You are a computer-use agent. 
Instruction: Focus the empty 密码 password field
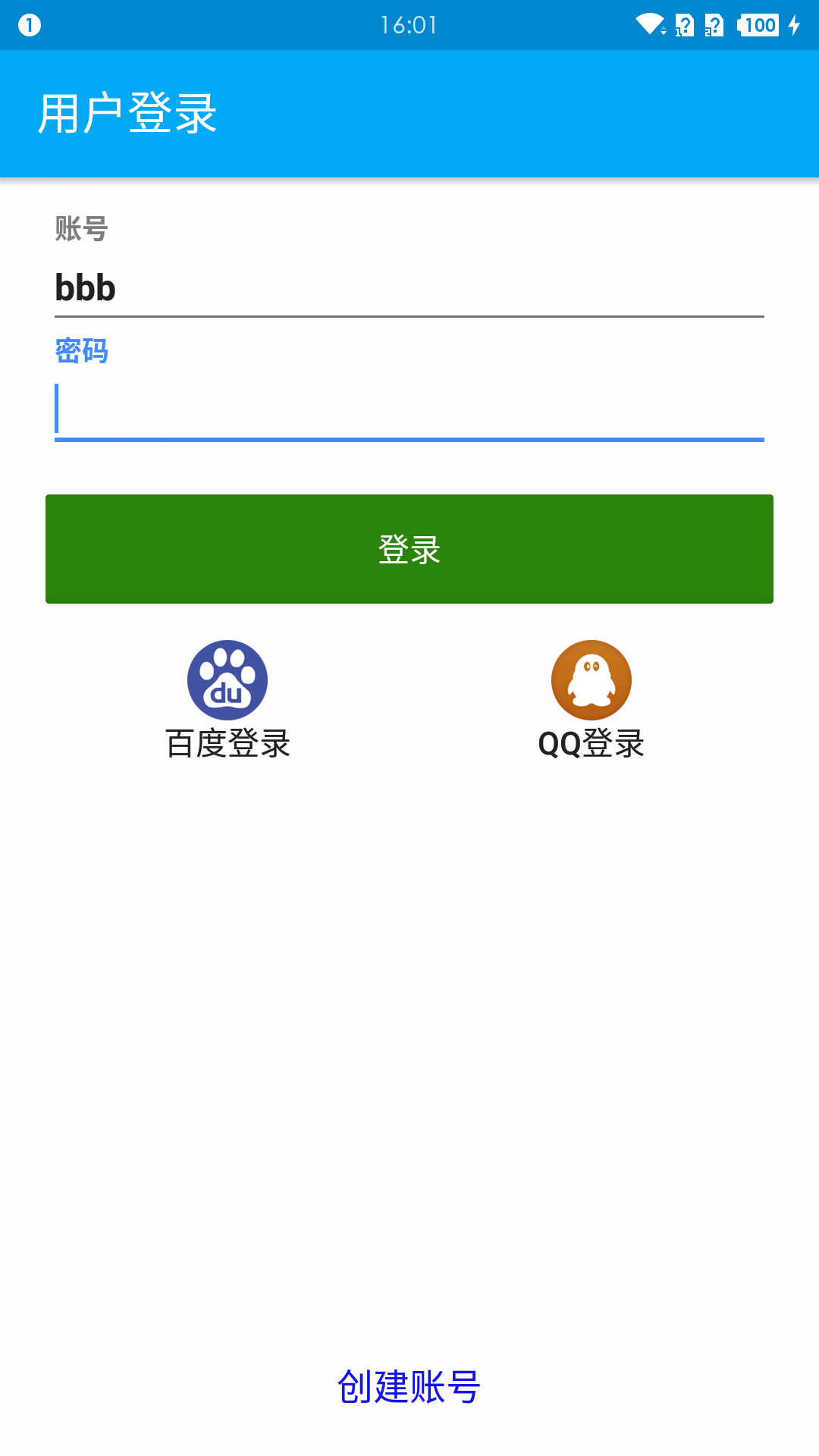coord(409,408)
